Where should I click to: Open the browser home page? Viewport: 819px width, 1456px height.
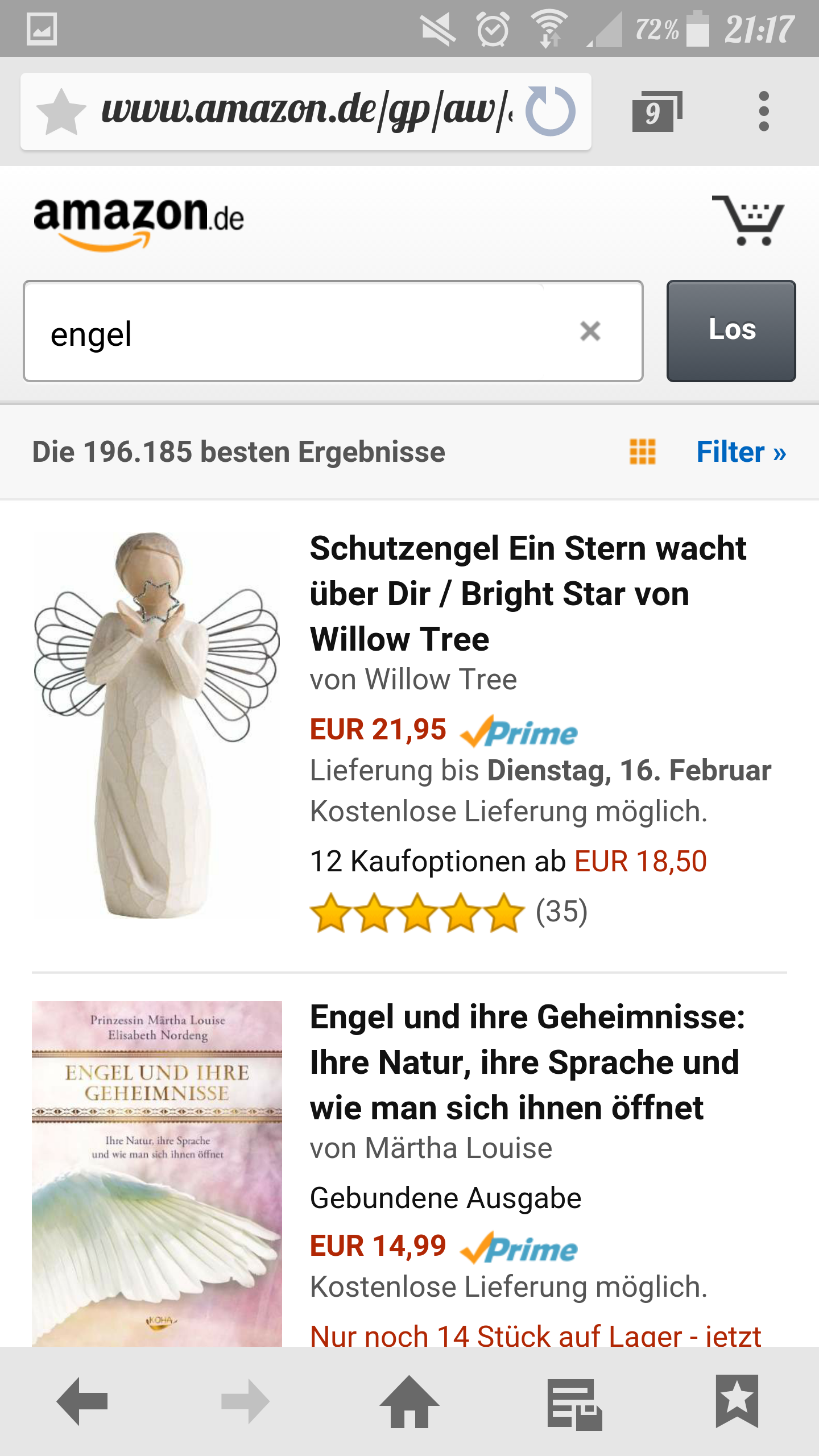[x=409, y=1401]
